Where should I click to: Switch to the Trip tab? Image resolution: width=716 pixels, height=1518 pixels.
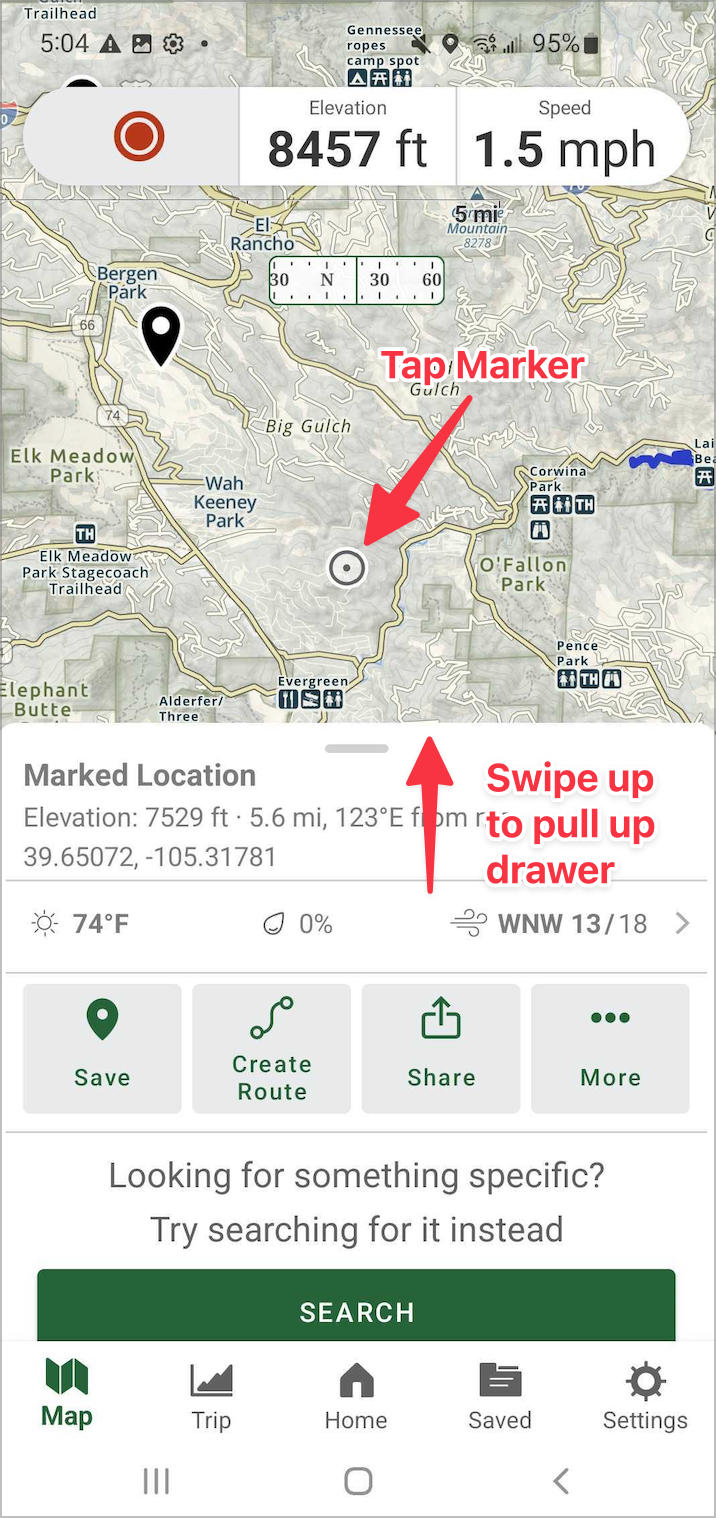[211, 1397]
